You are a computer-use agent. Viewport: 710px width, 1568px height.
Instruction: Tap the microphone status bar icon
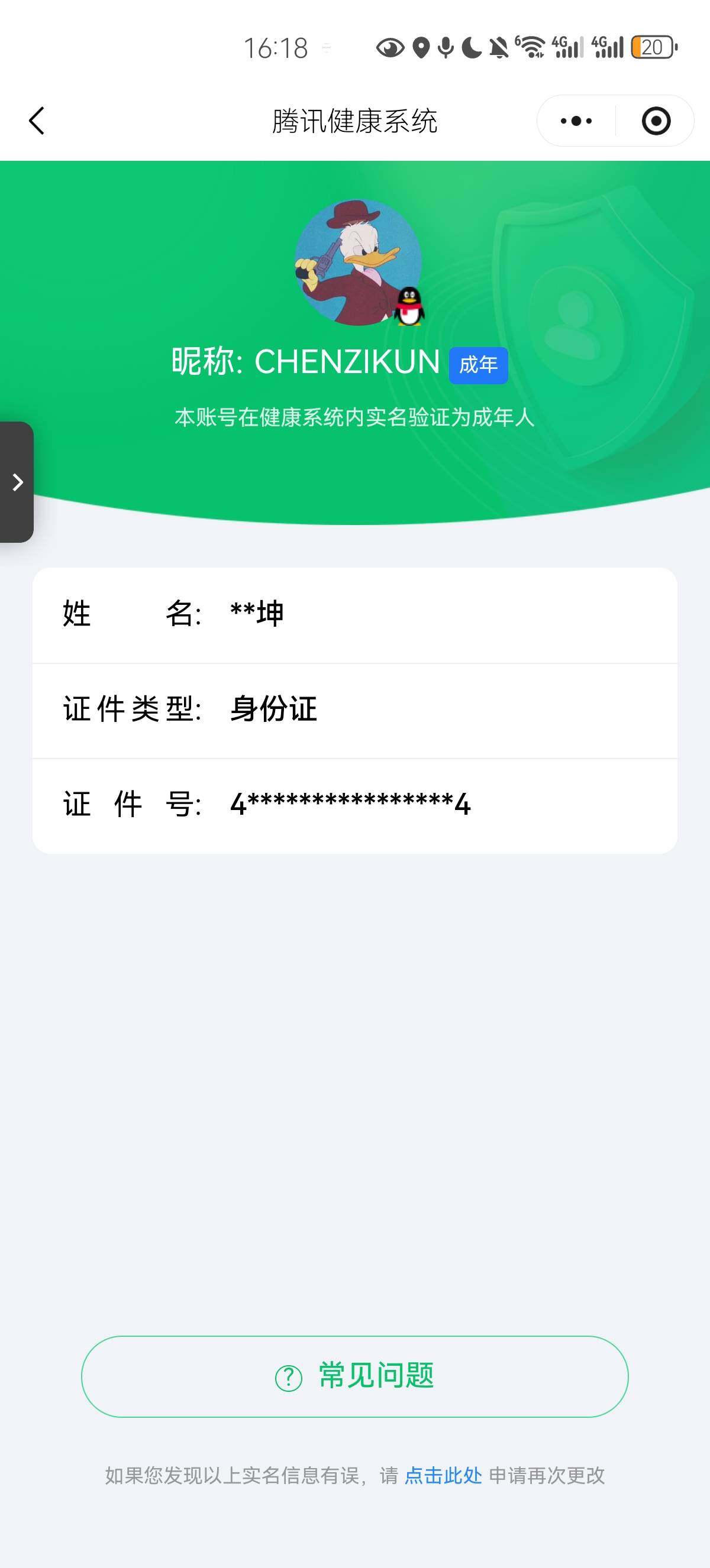[x=446, y=47]
